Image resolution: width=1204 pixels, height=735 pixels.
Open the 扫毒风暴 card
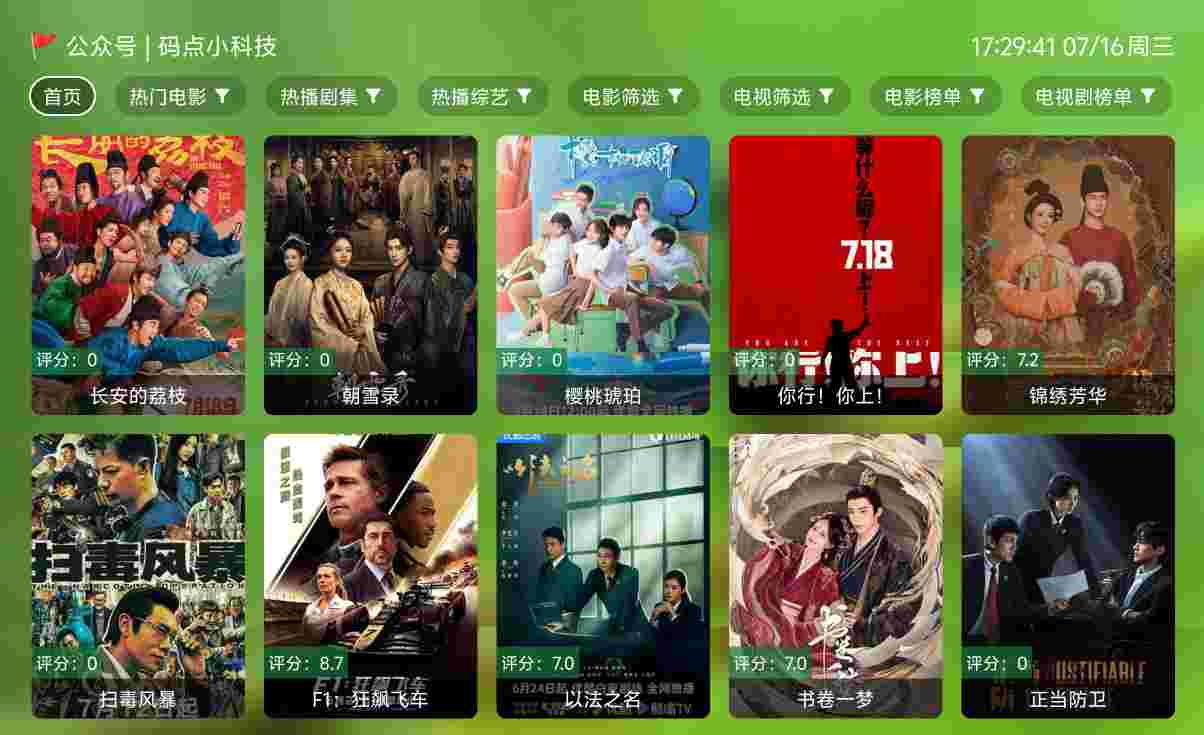[138, 575]
